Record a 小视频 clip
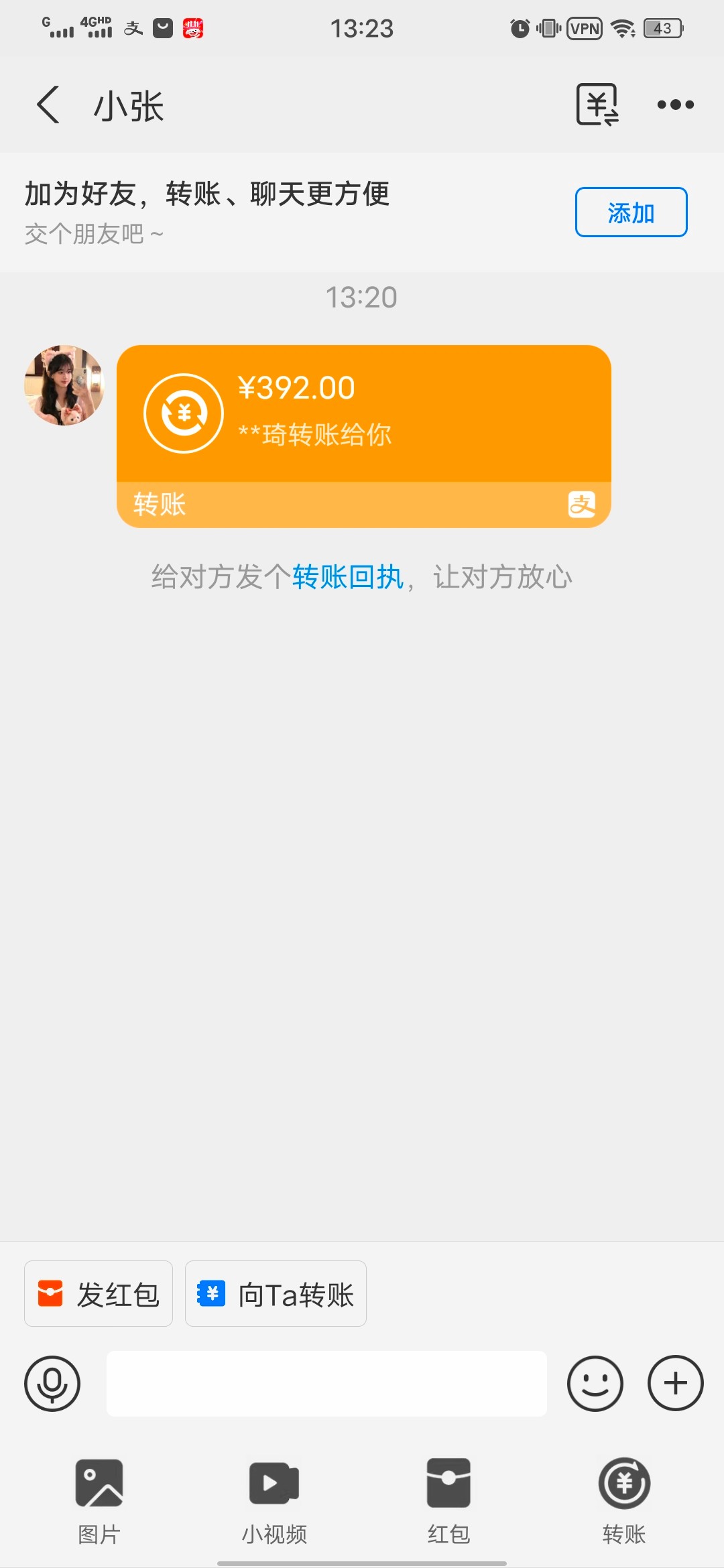Image resolution: width=724 pixels, height=1568 pixels. point(274,1494)
